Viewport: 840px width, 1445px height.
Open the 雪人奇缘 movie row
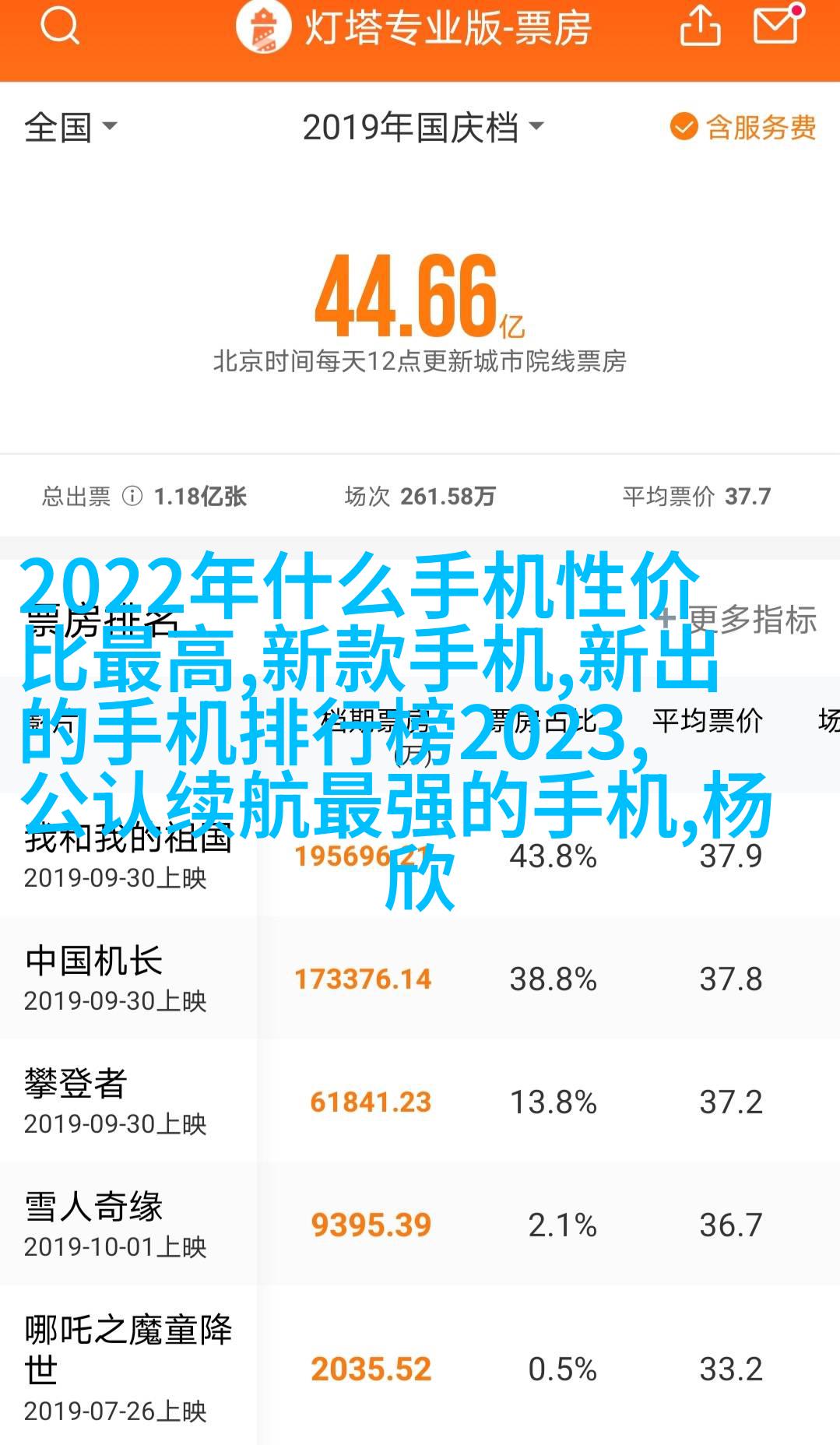coord(420,1224)
